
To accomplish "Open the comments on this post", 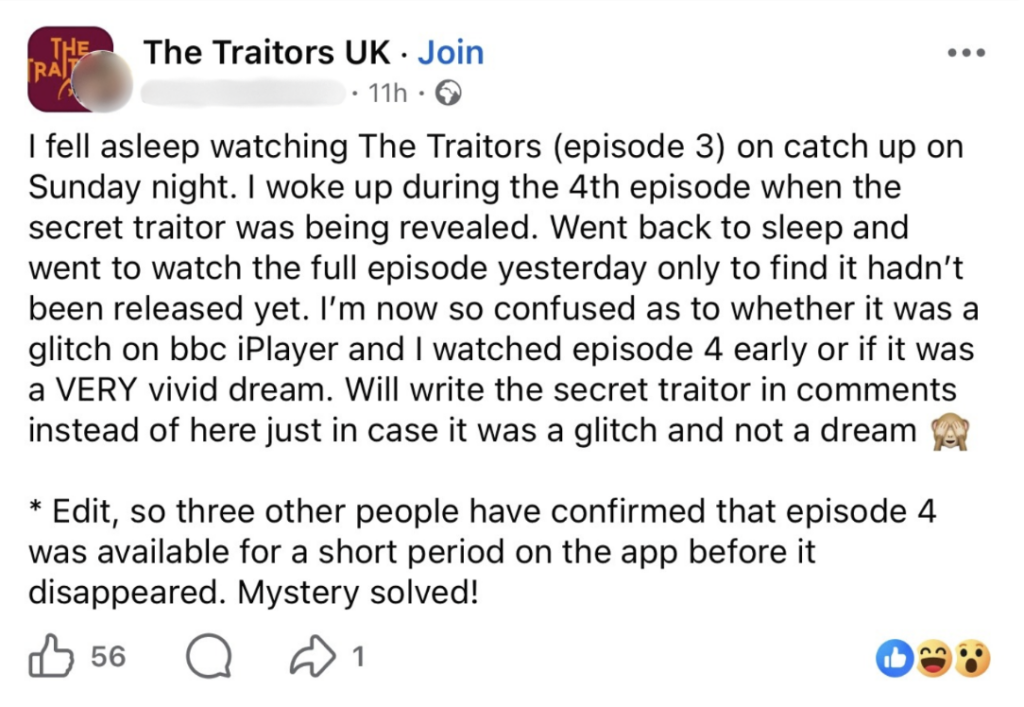I will (208, 657).
